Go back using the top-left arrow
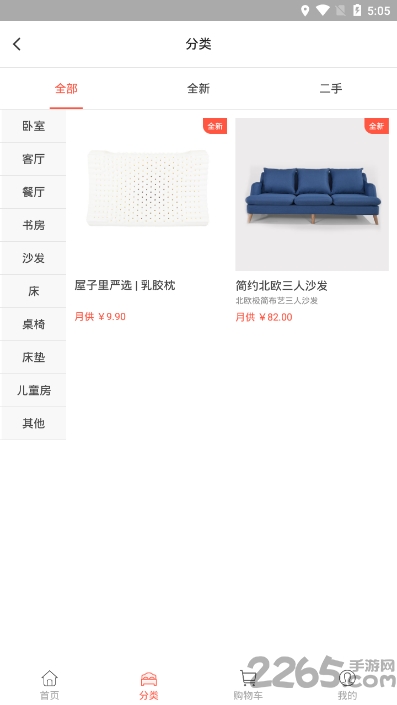The height and width of the screenshot is (705, 397). point(17,44)
